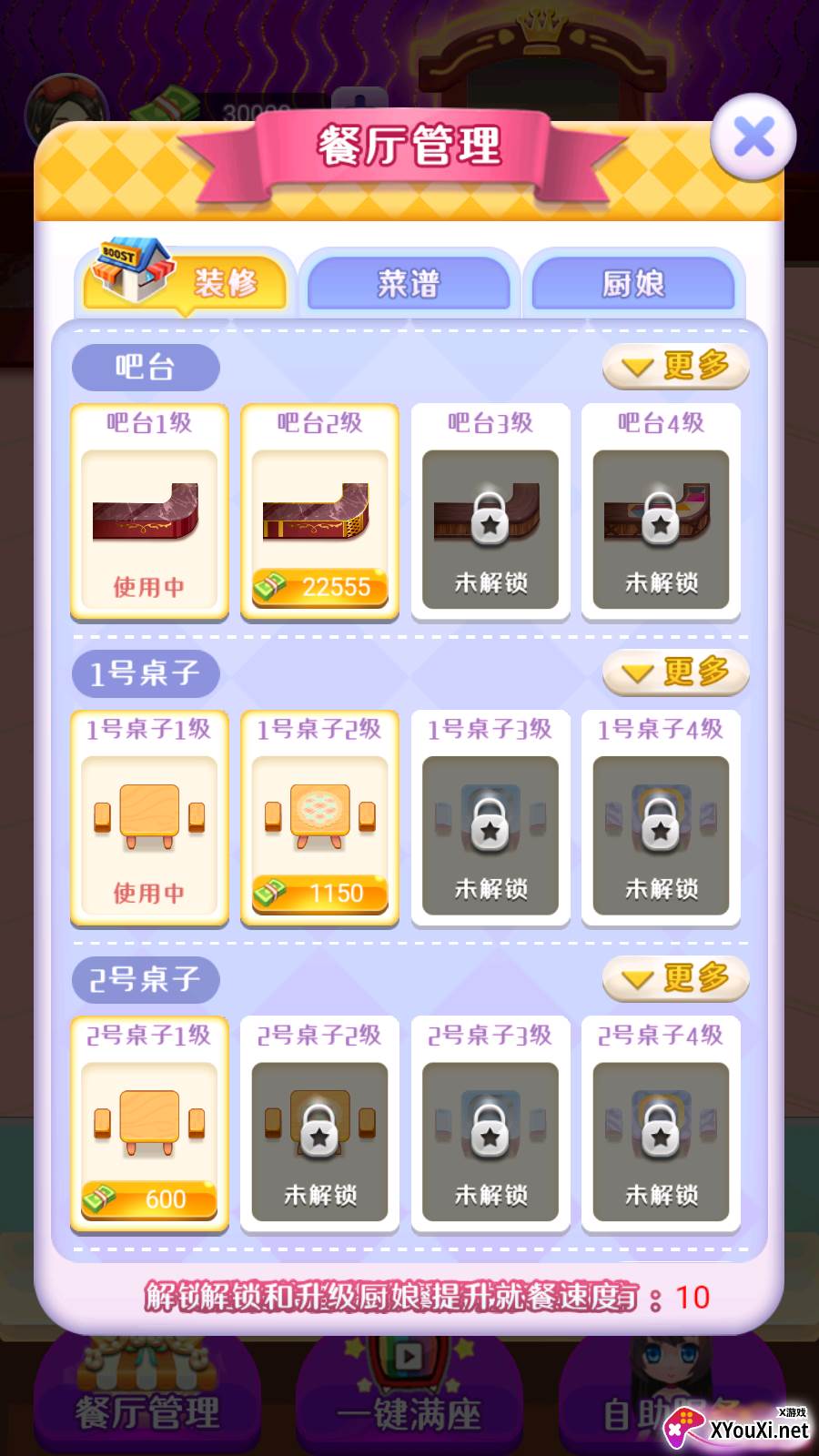Screen dimensions: 819x1456
Task: Select the 装修 tab
Action: point(186,278)
